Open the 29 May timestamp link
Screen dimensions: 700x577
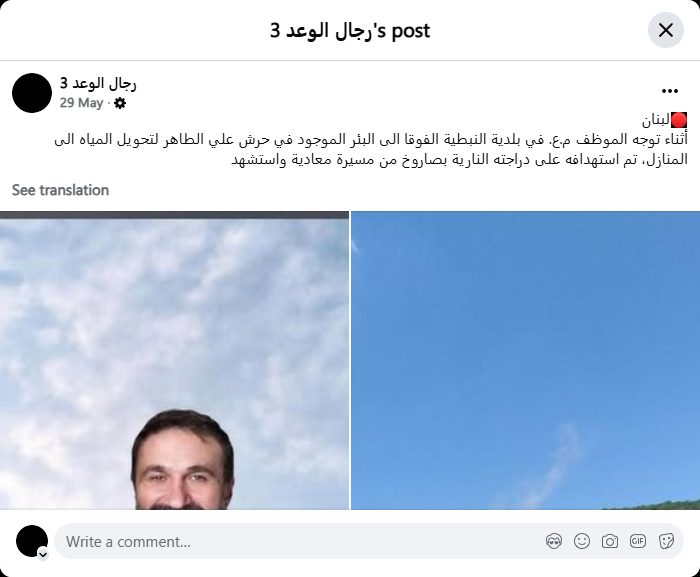81,103
